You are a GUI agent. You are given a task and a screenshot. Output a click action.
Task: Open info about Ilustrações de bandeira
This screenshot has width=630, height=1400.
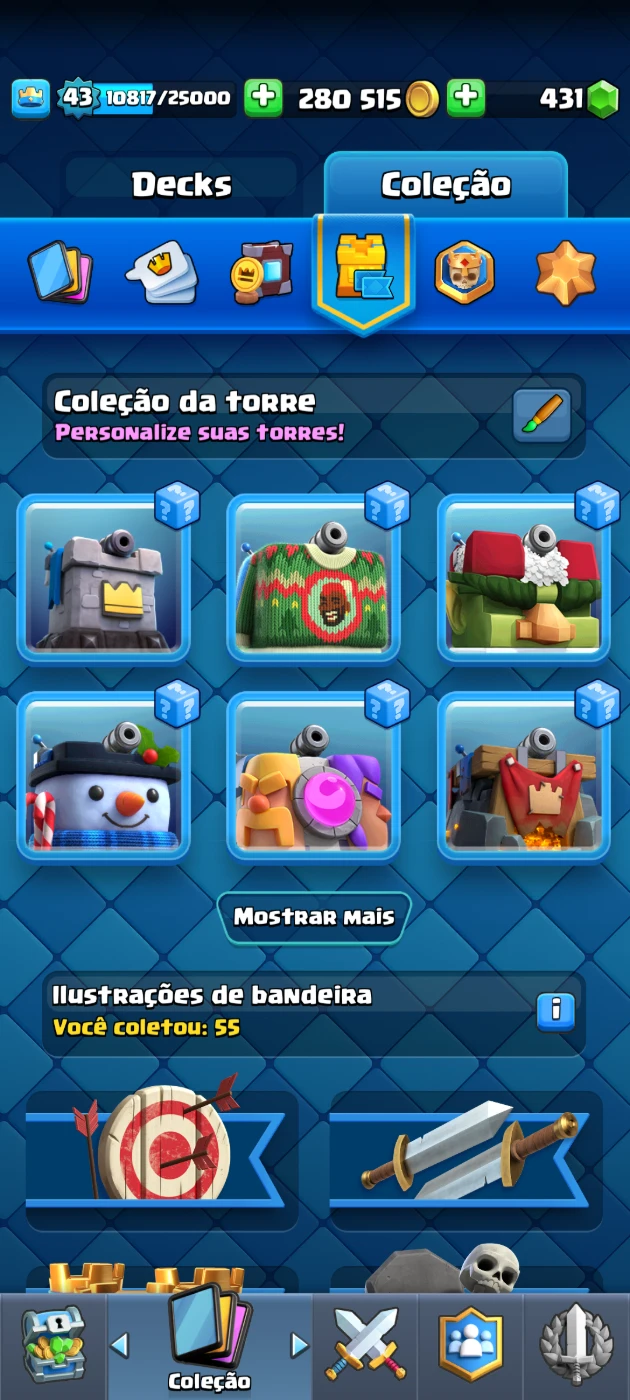[555, 1011]
